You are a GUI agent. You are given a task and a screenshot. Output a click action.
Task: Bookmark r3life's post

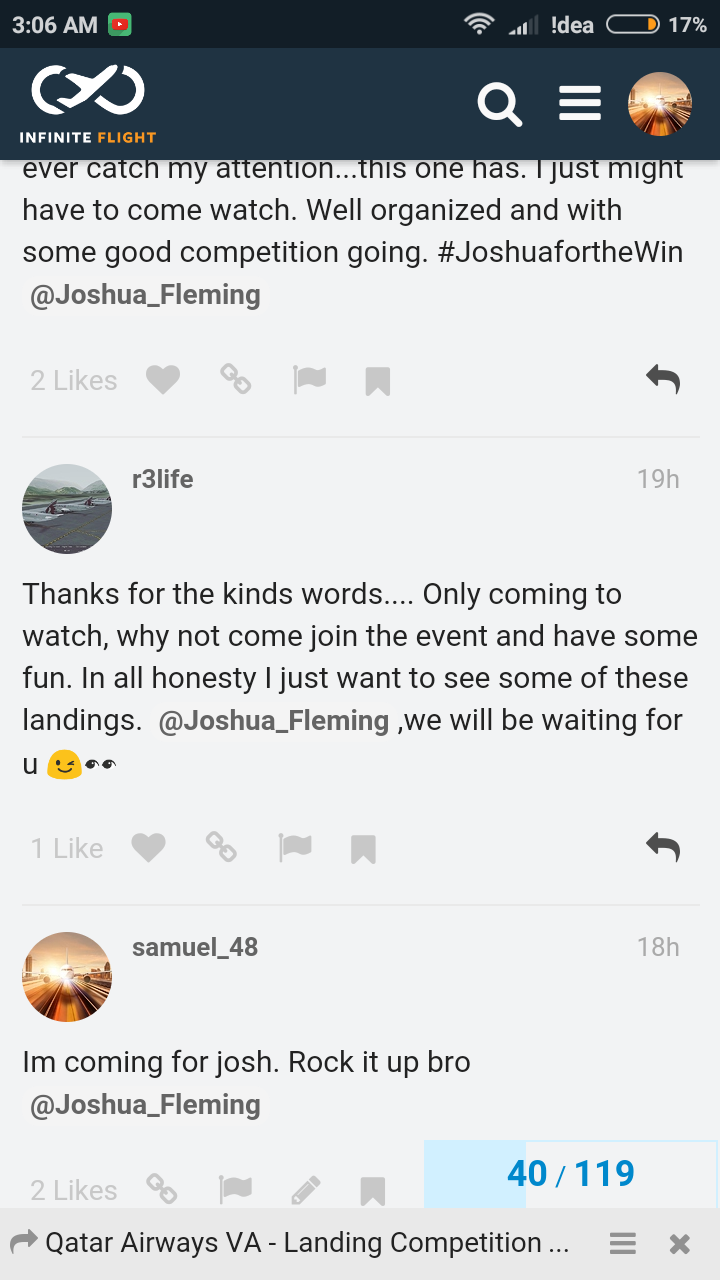tap(363, 849)
